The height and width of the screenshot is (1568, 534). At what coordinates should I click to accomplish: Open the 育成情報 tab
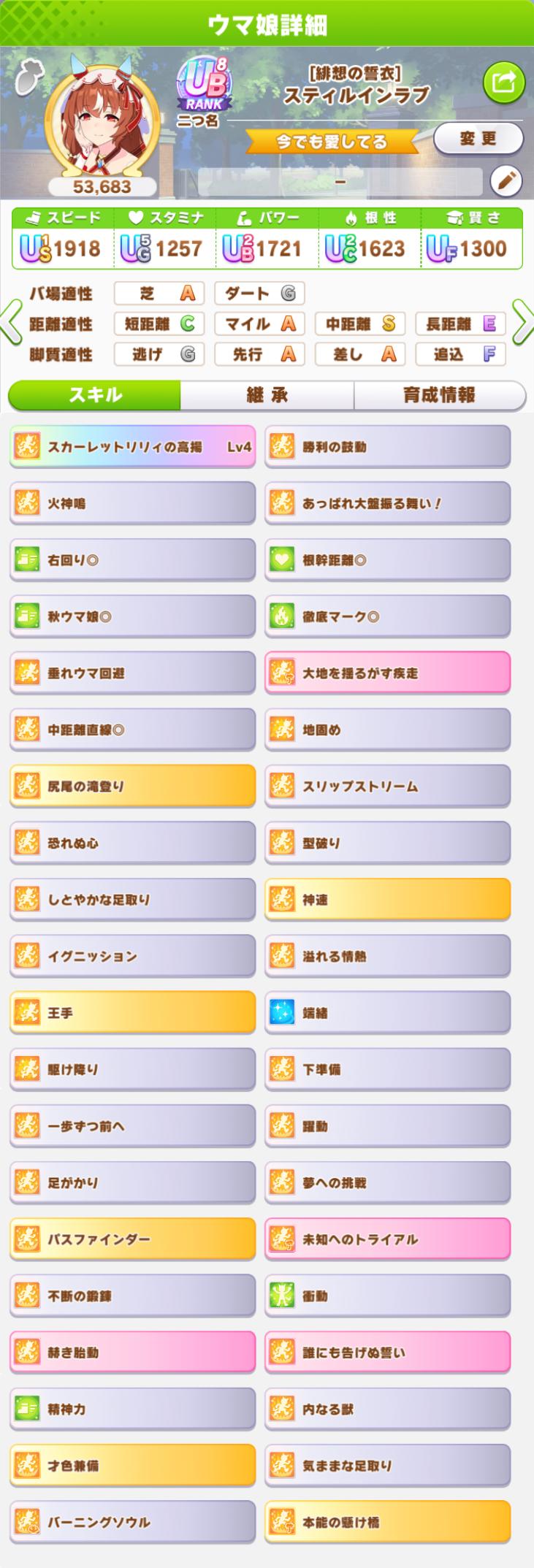coord(439,395)
